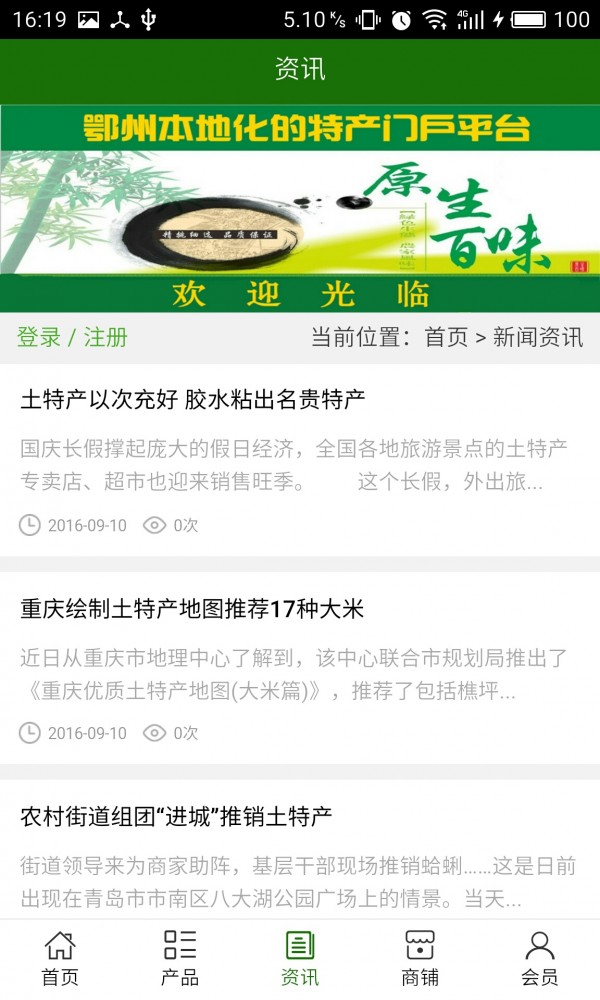
Task: Open the 注册 register link
Action: [x=105, y=337]
